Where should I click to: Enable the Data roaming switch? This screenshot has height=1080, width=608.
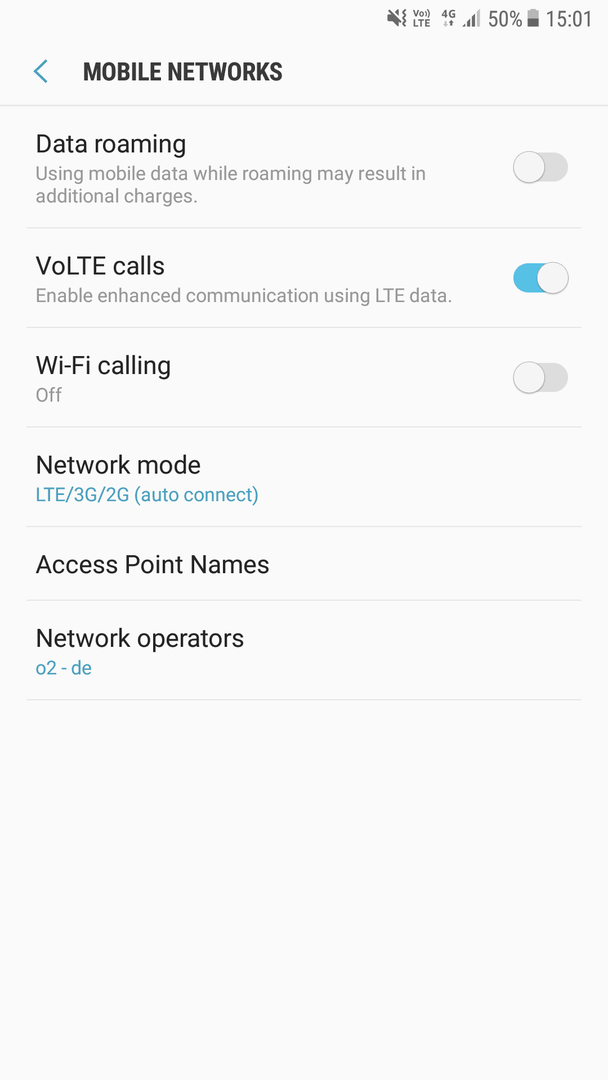click(x=541, y=167)
